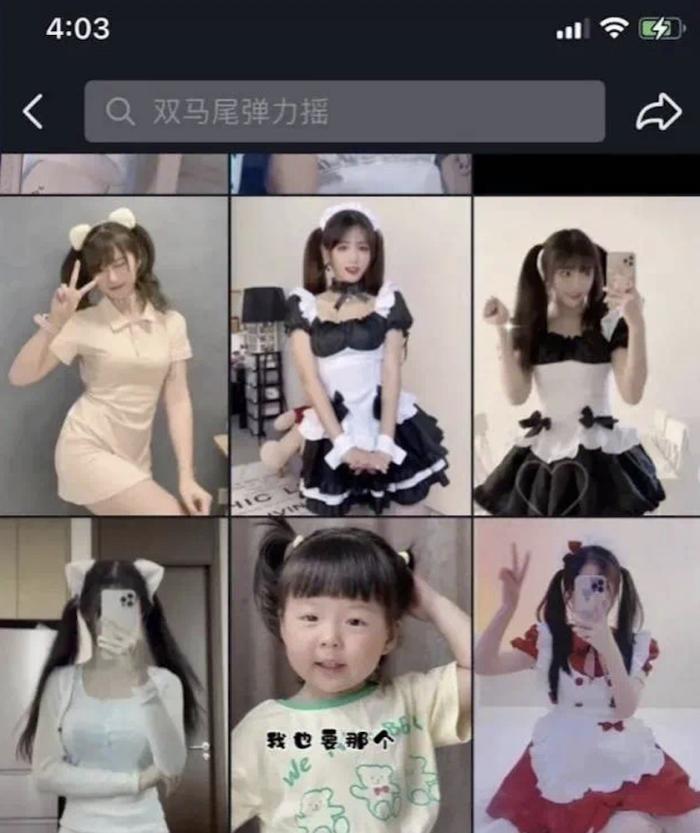This screenshot has height=833, width=700.
Task: Share these search results
Action: pos(658,112)
